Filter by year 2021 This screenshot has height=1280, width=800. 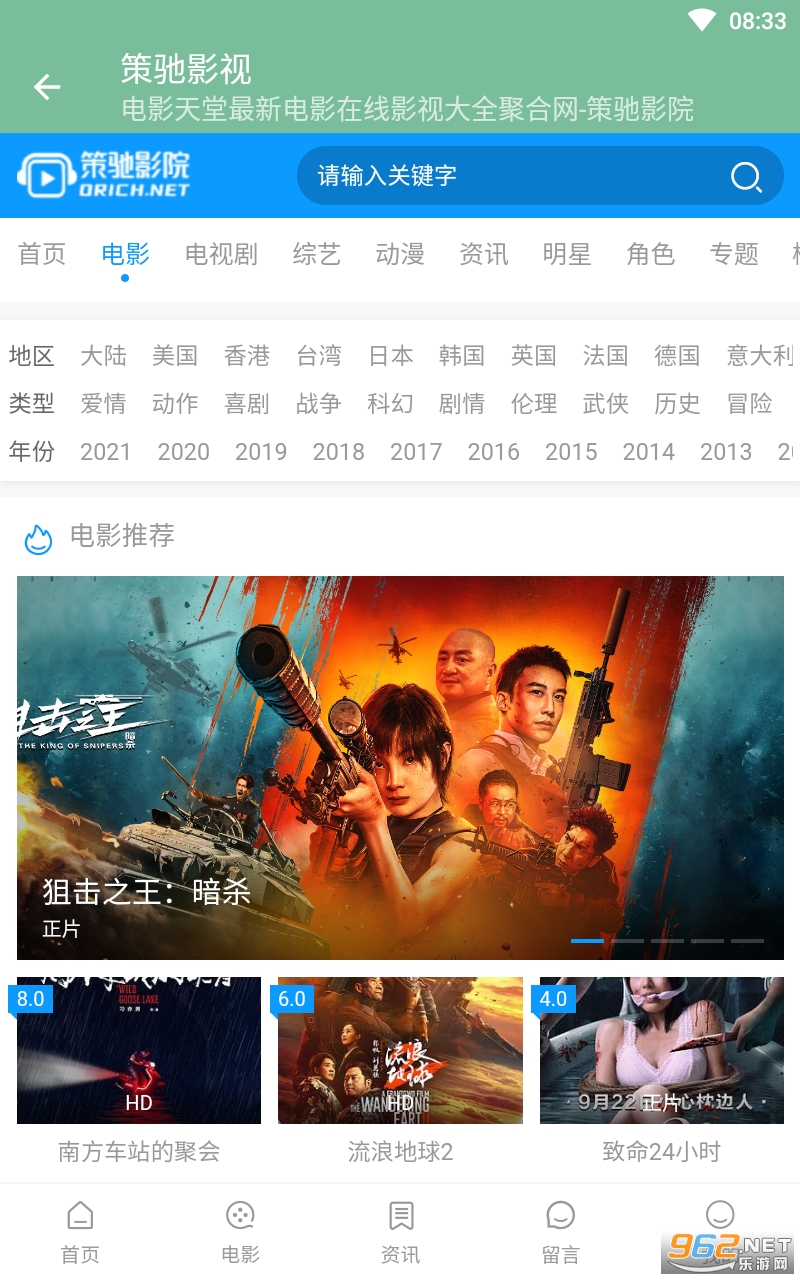coord(106,452)
